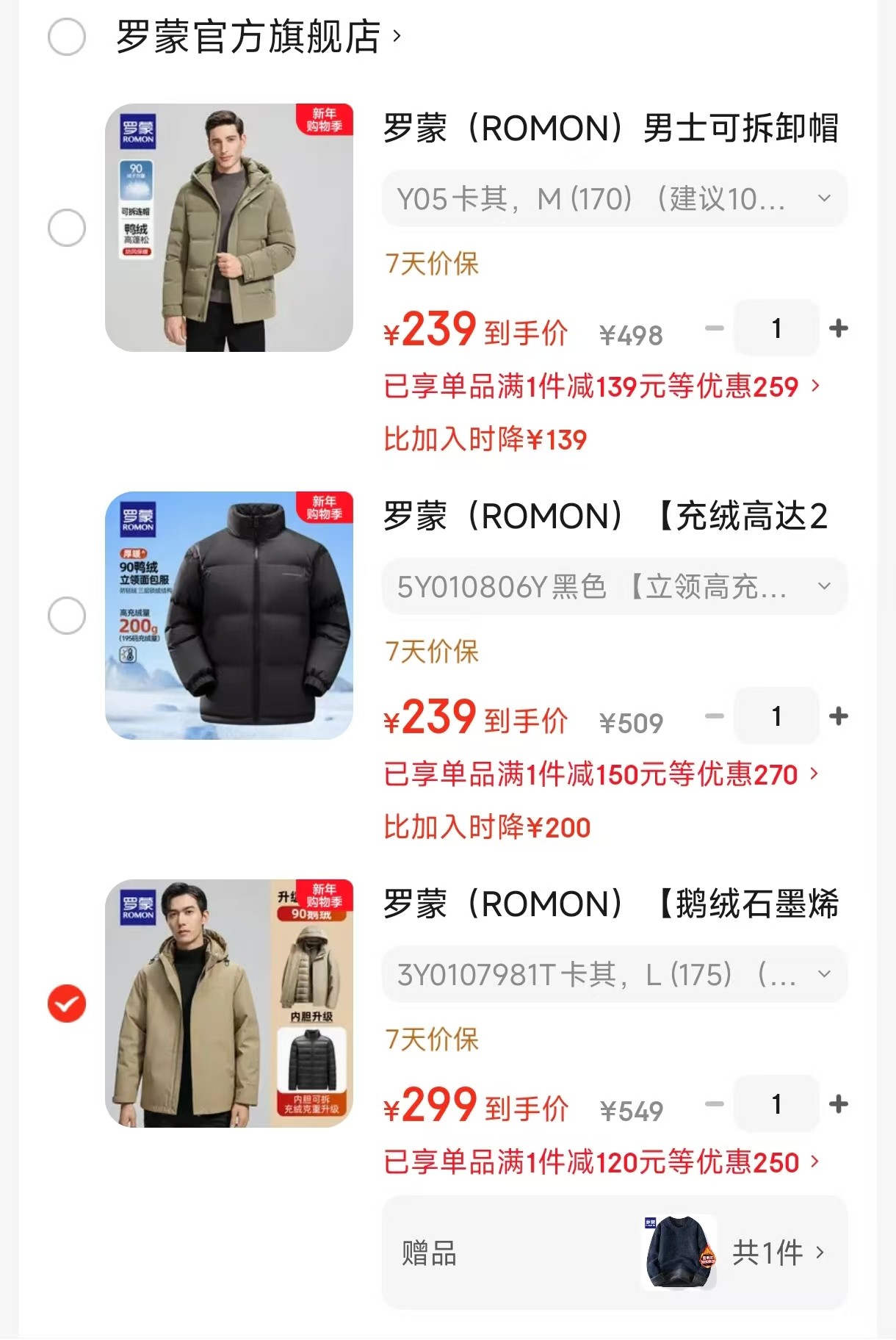Open the 鹅绒石墨烯 jacket image
Image resolution: width=896 pixels, height=1340 pixels.
[229, 1004]
